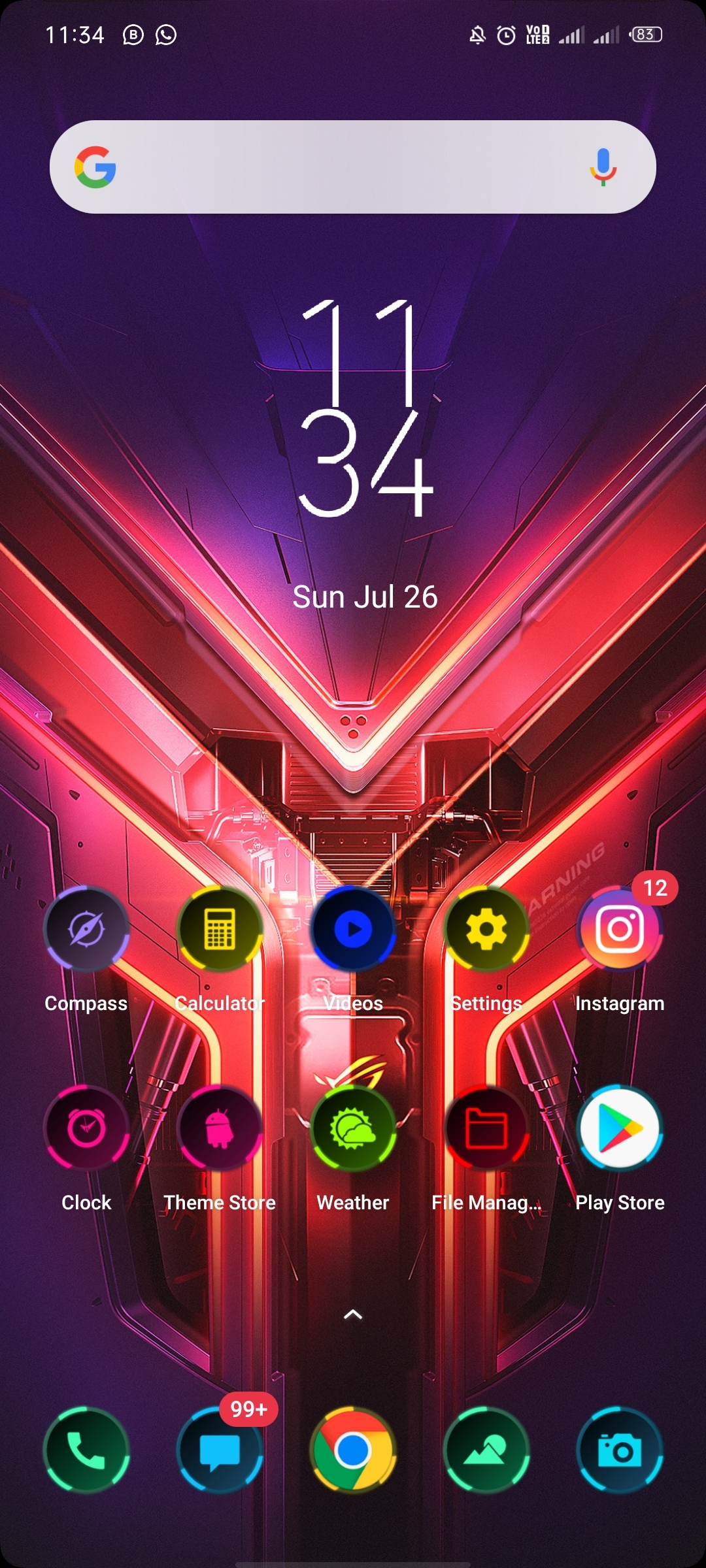Expand the app drawer arrow
Screen dimensions: 706x1568
(x=353, y=1315)
